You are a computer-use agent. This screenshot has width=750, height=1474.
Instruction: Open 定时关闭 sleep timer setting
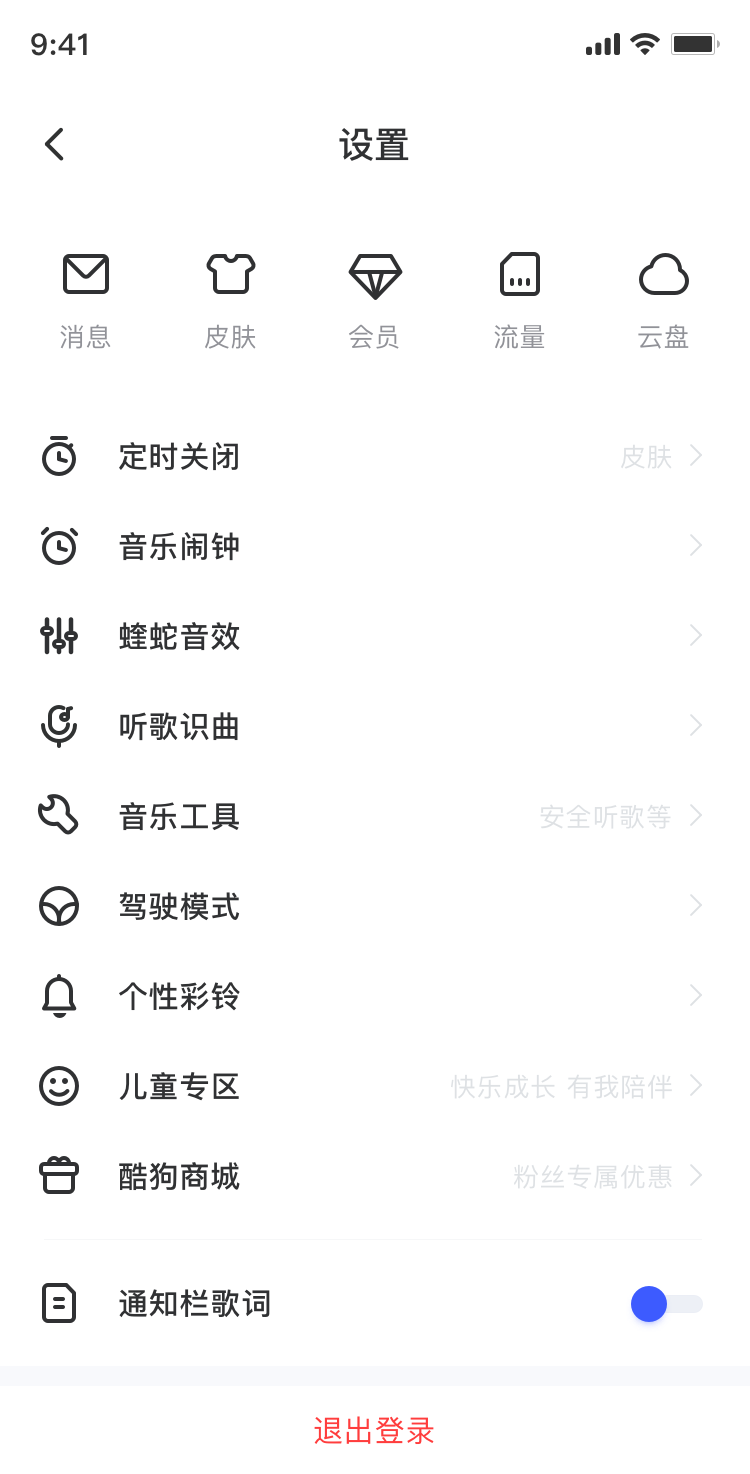(375, 457)
